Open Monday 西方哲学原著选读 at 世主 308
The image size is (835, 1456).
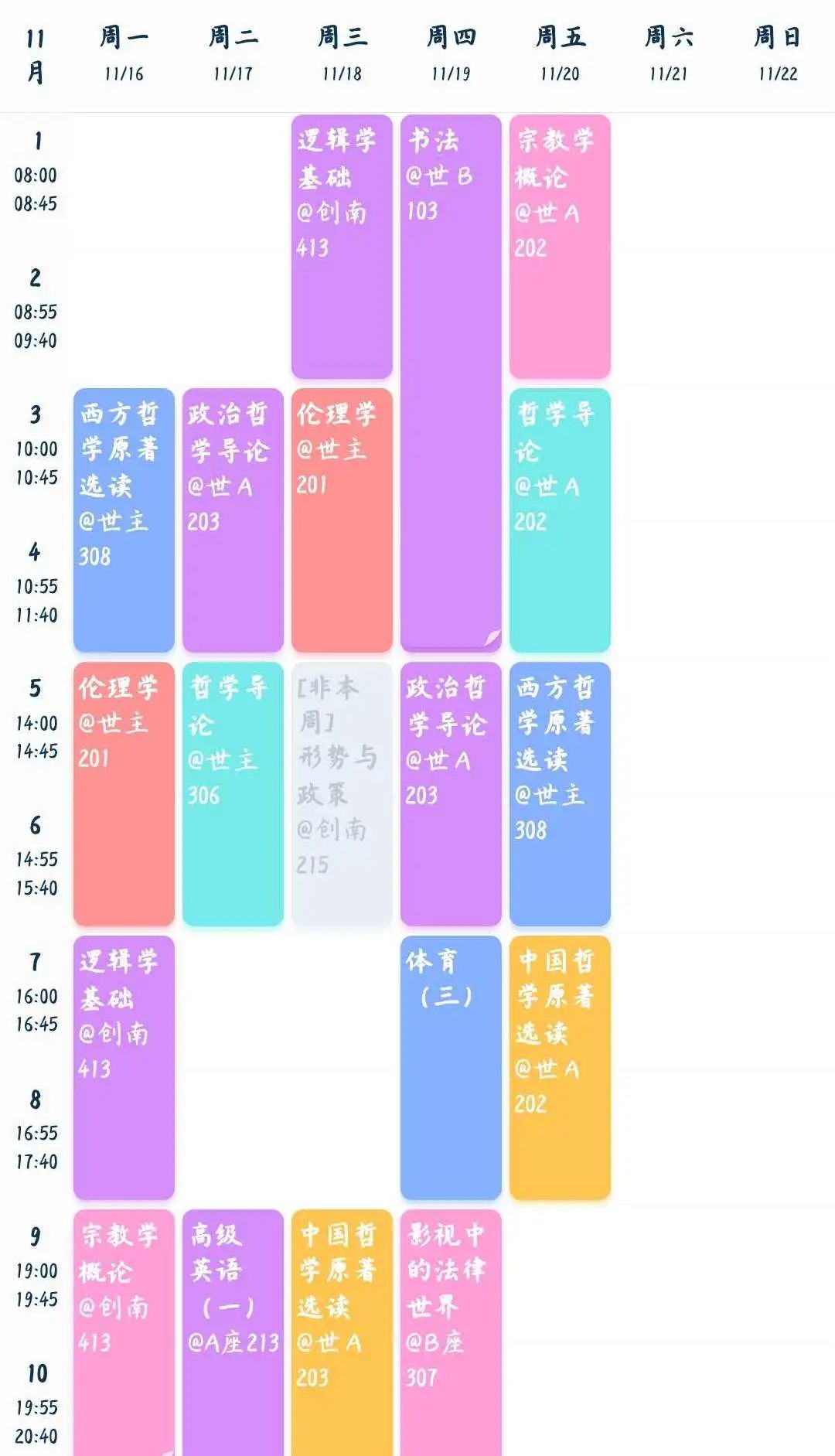[124, 520]
